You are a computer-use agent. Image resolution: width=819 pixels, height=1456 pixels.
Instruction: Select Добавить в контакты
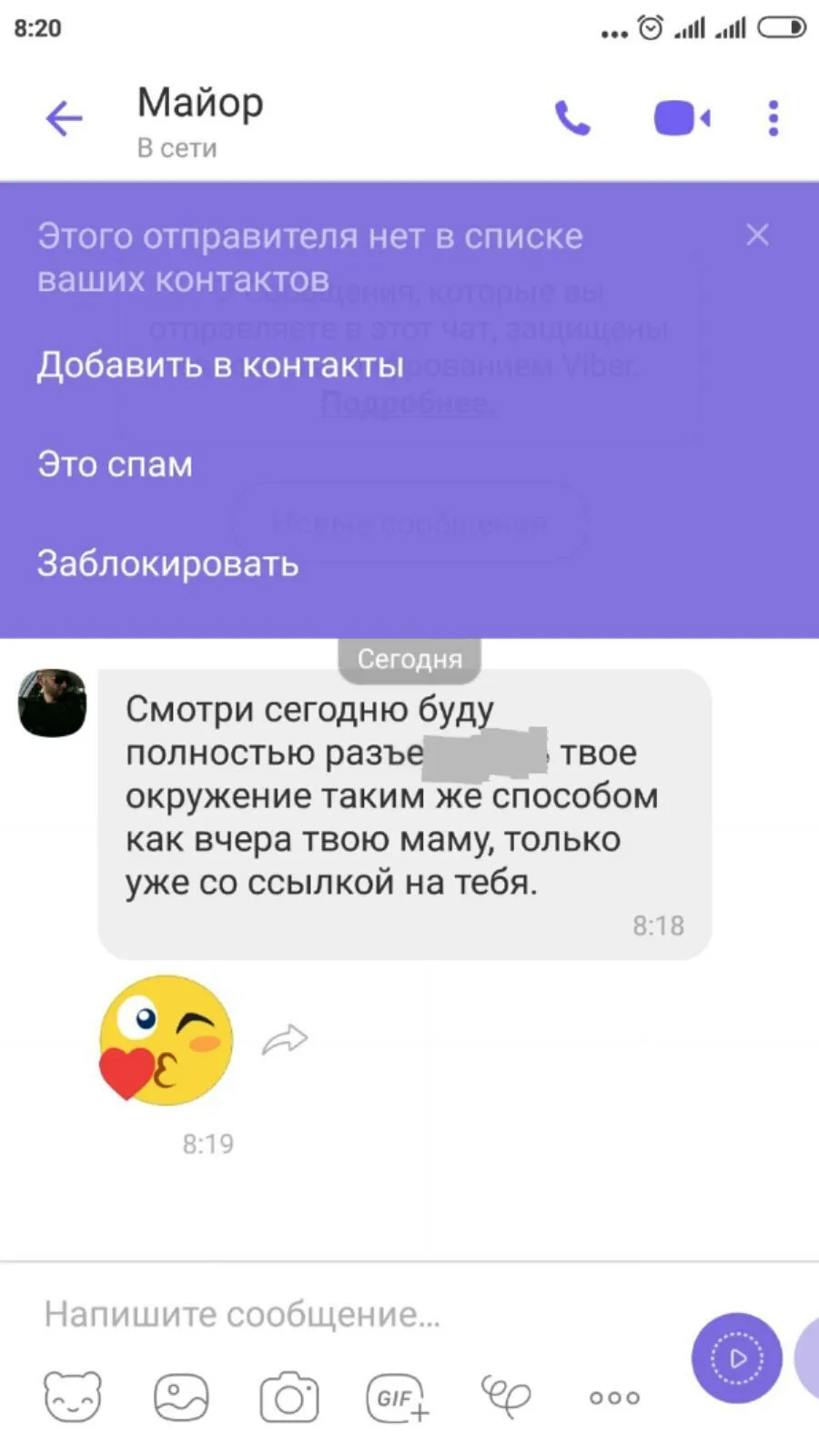[220, 365]
